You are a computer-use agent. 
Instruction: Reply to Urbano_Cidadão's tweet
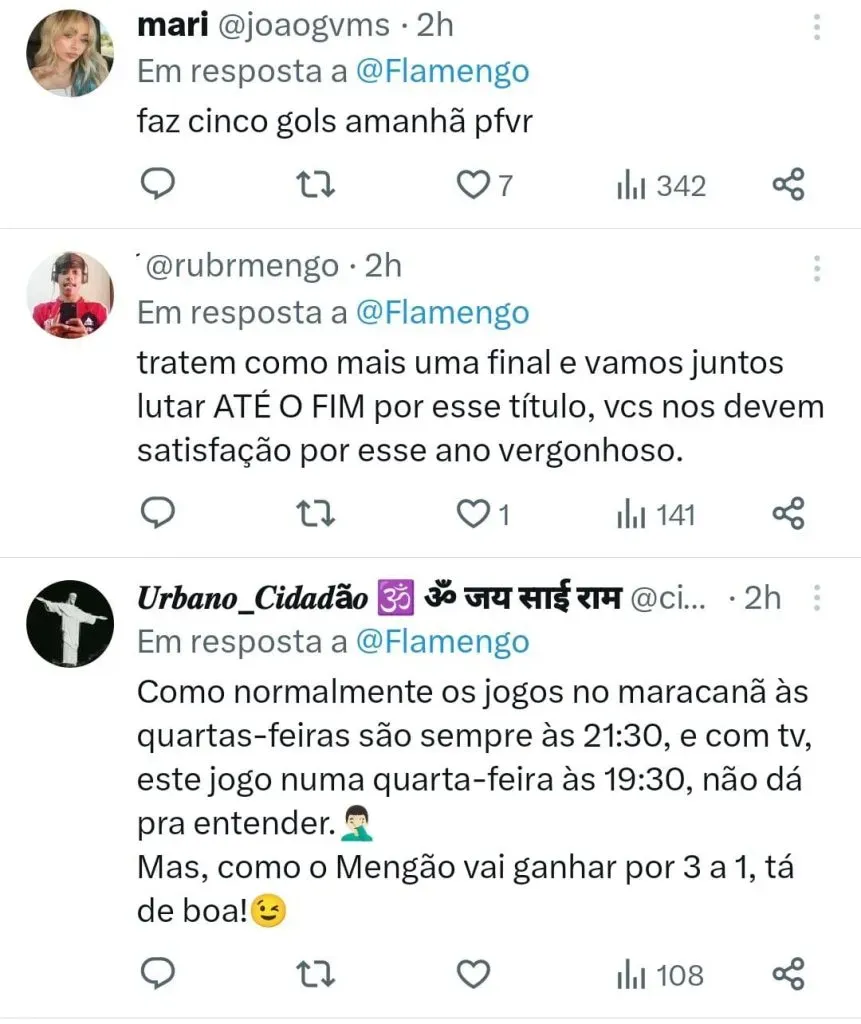point(158,973)
